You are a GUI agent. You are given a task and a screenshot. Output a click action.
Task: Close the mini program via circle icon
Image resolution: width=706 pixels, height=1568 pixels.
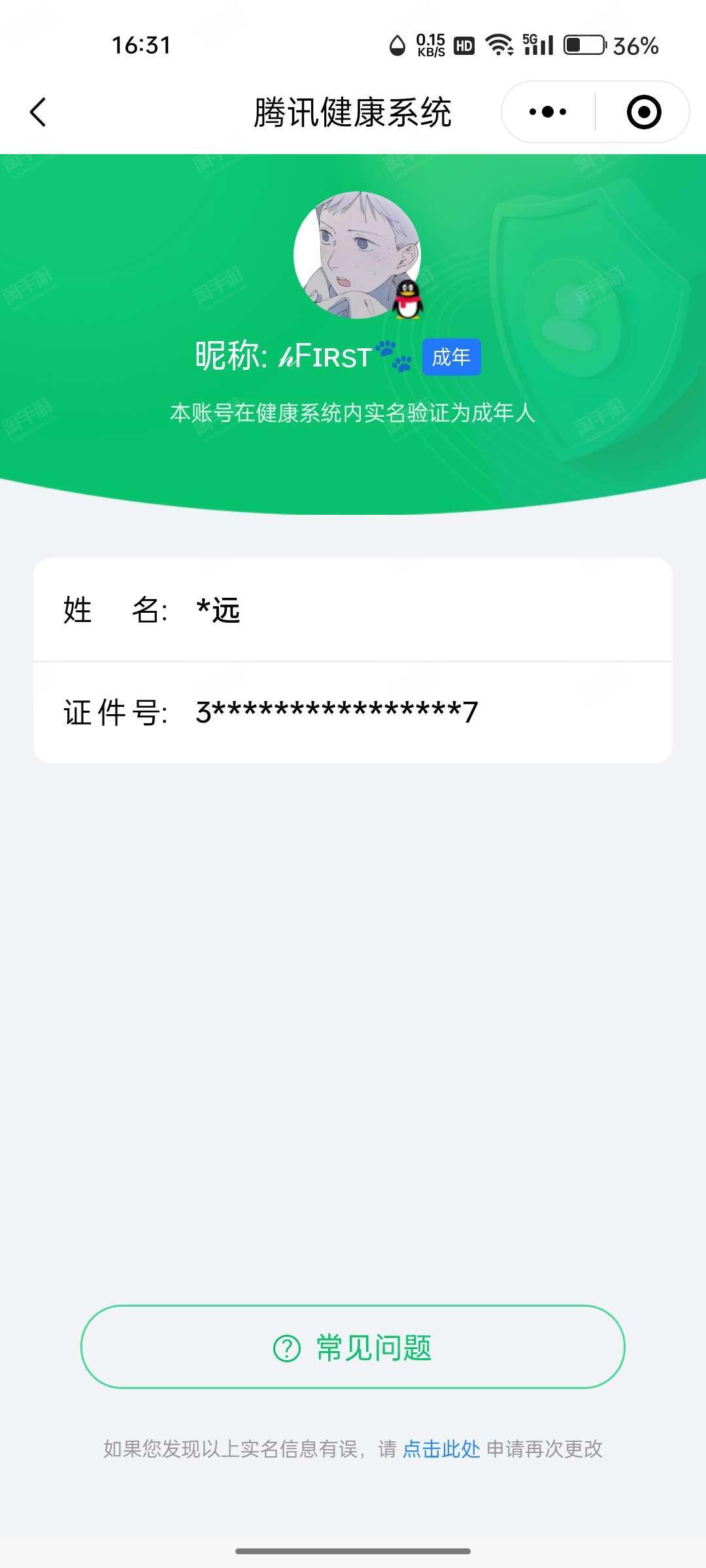[x=644, y=112]
